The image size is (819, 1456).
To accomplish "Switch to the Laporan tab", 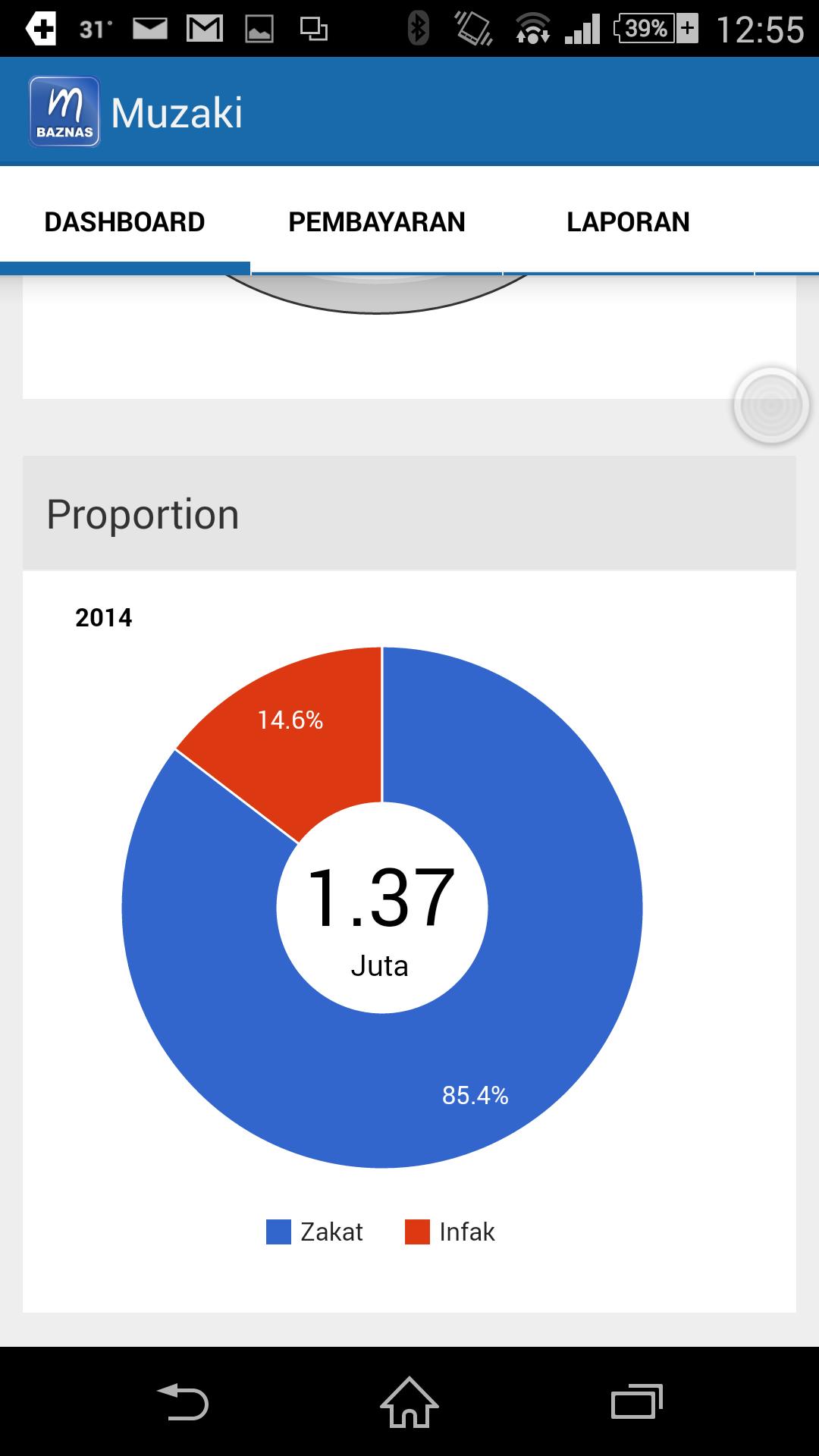I will point(628,222).
